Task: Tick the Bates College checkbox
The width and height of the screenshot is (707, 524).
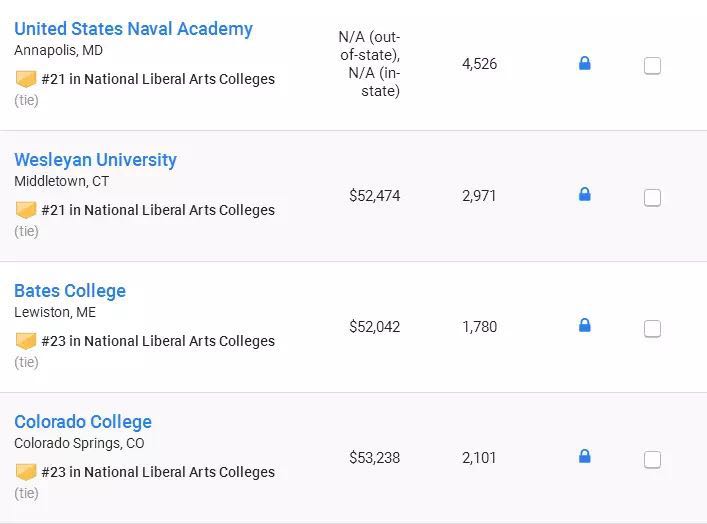Action: pos(652,328)
